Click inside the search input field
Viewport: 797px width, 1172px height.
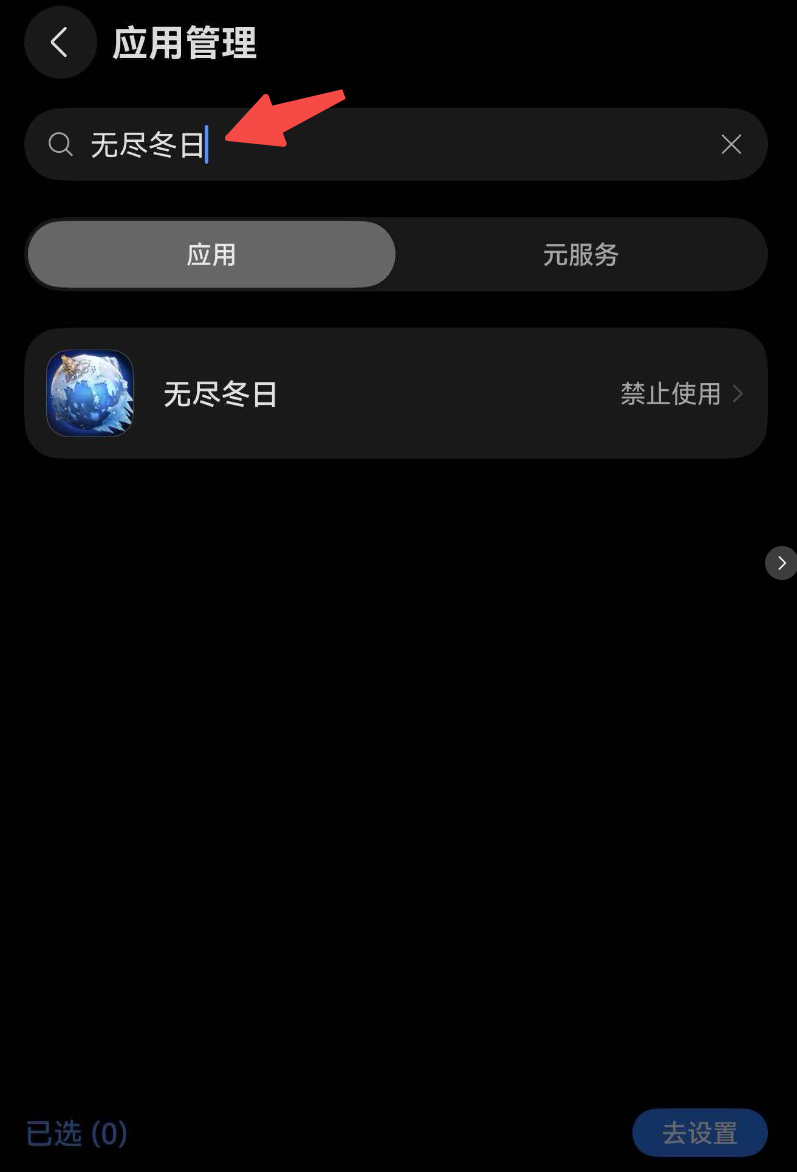pyautogui.click(x=400, y=144)
